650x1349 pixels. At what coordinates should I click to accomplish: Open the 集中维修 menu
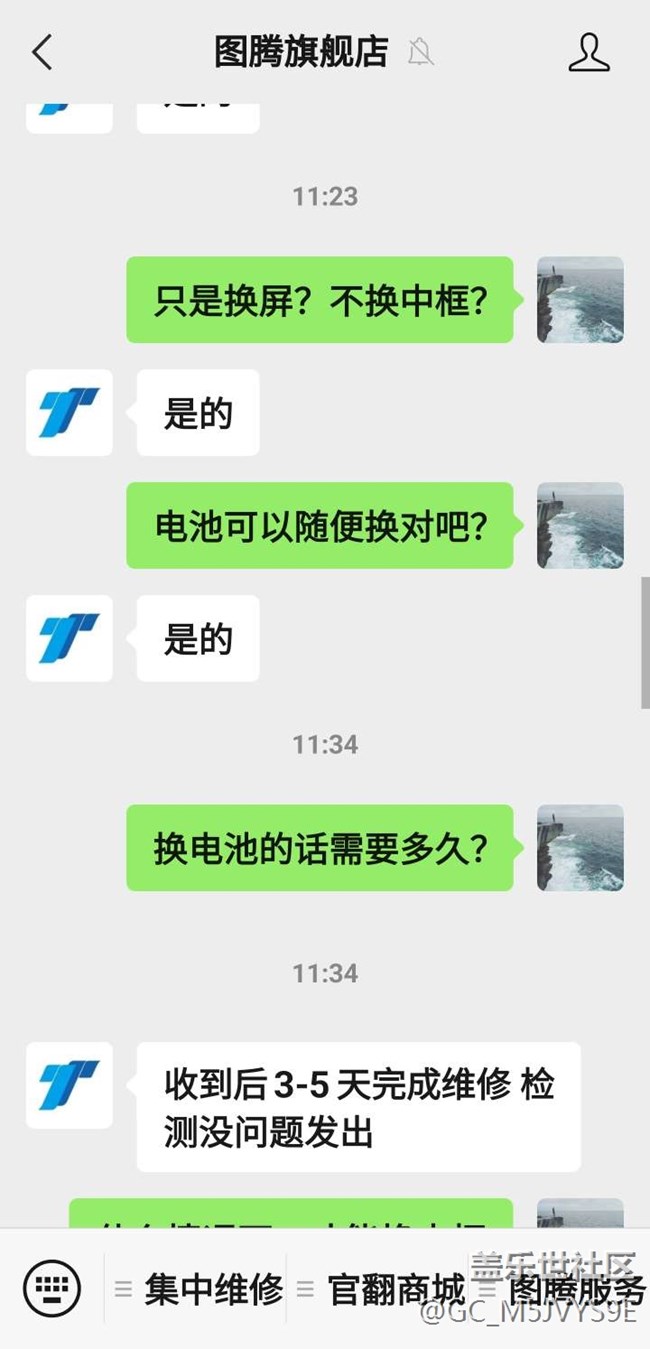tap(200, 1289)
